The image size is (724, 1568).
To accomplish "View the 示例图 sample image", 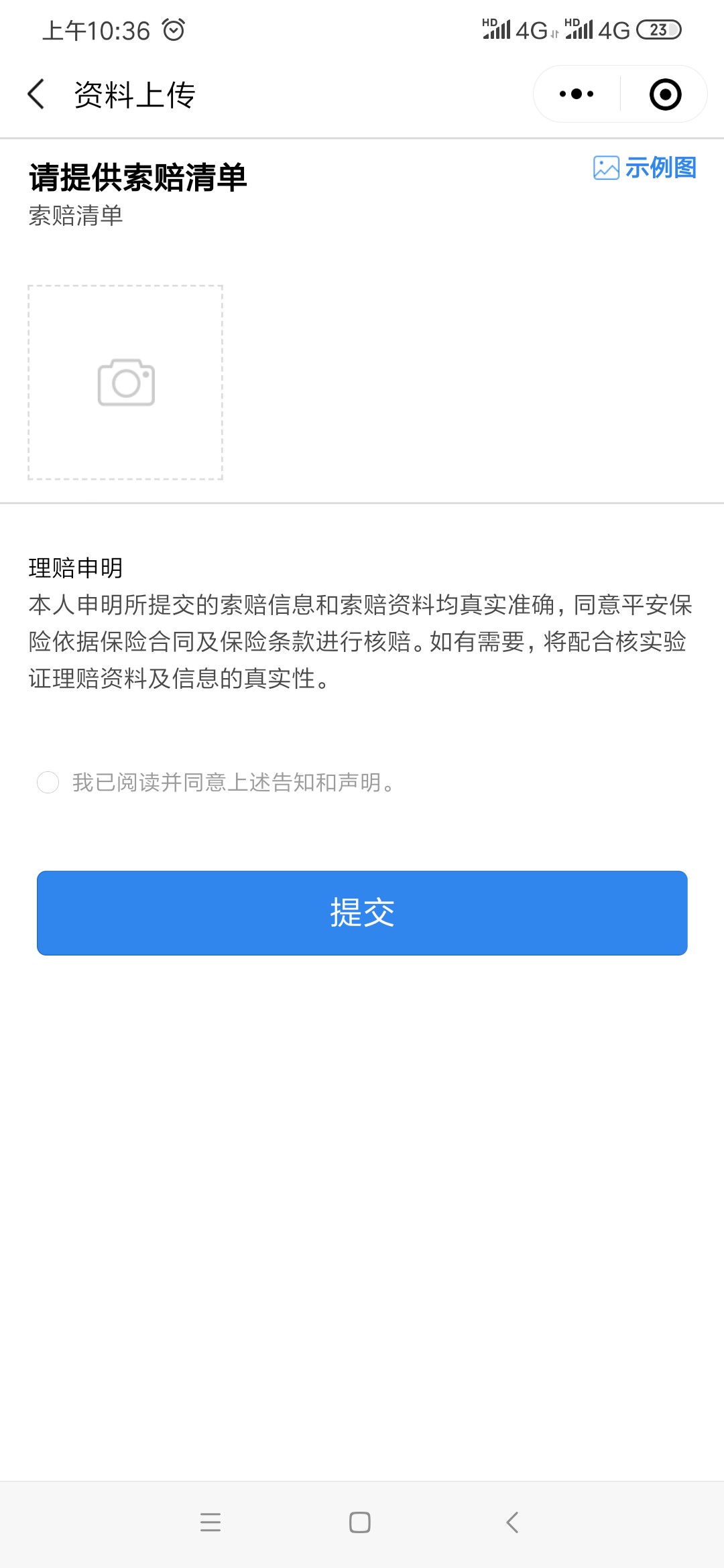I will (645, 168).
